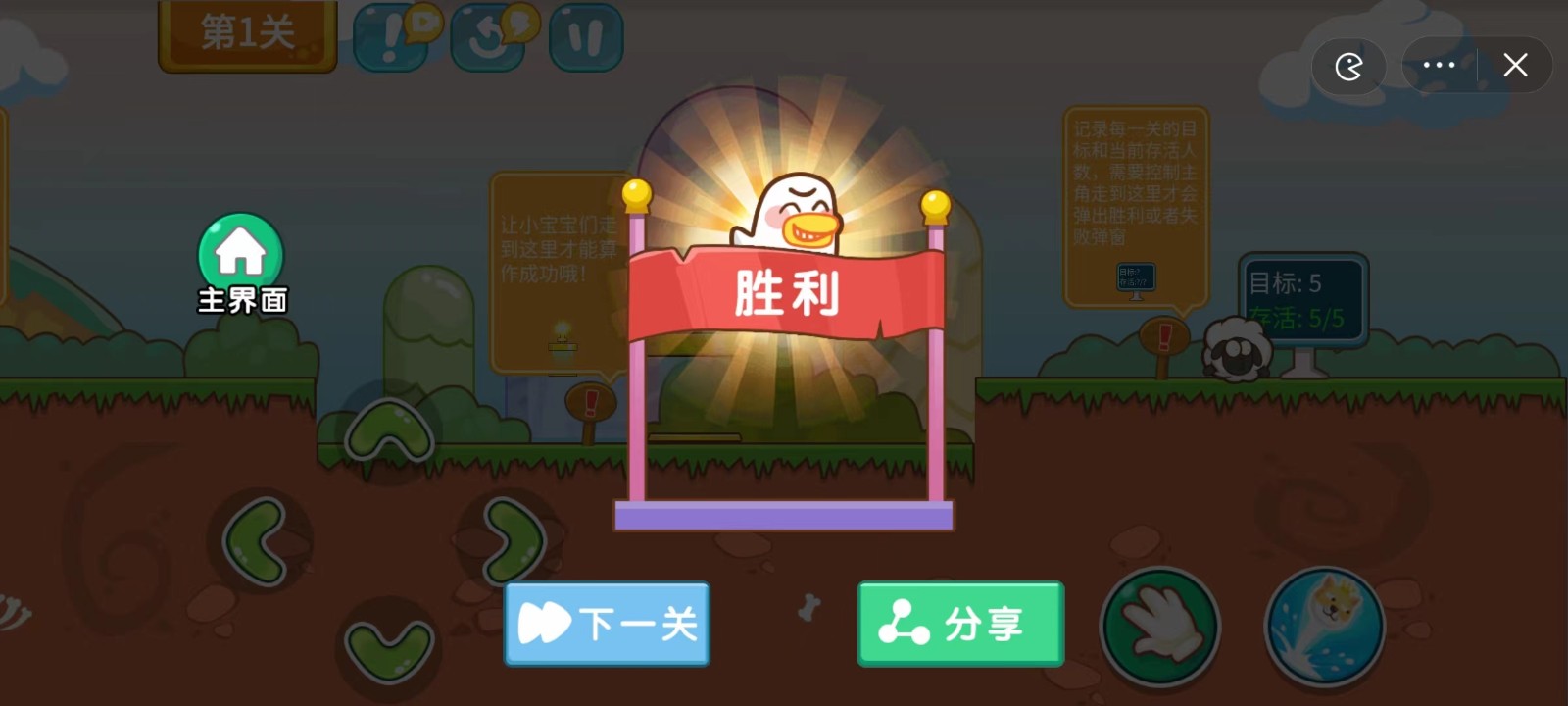Tap the dog dash skill button
This screenshot has width=1568, height=706.
tap(1324, 626)
